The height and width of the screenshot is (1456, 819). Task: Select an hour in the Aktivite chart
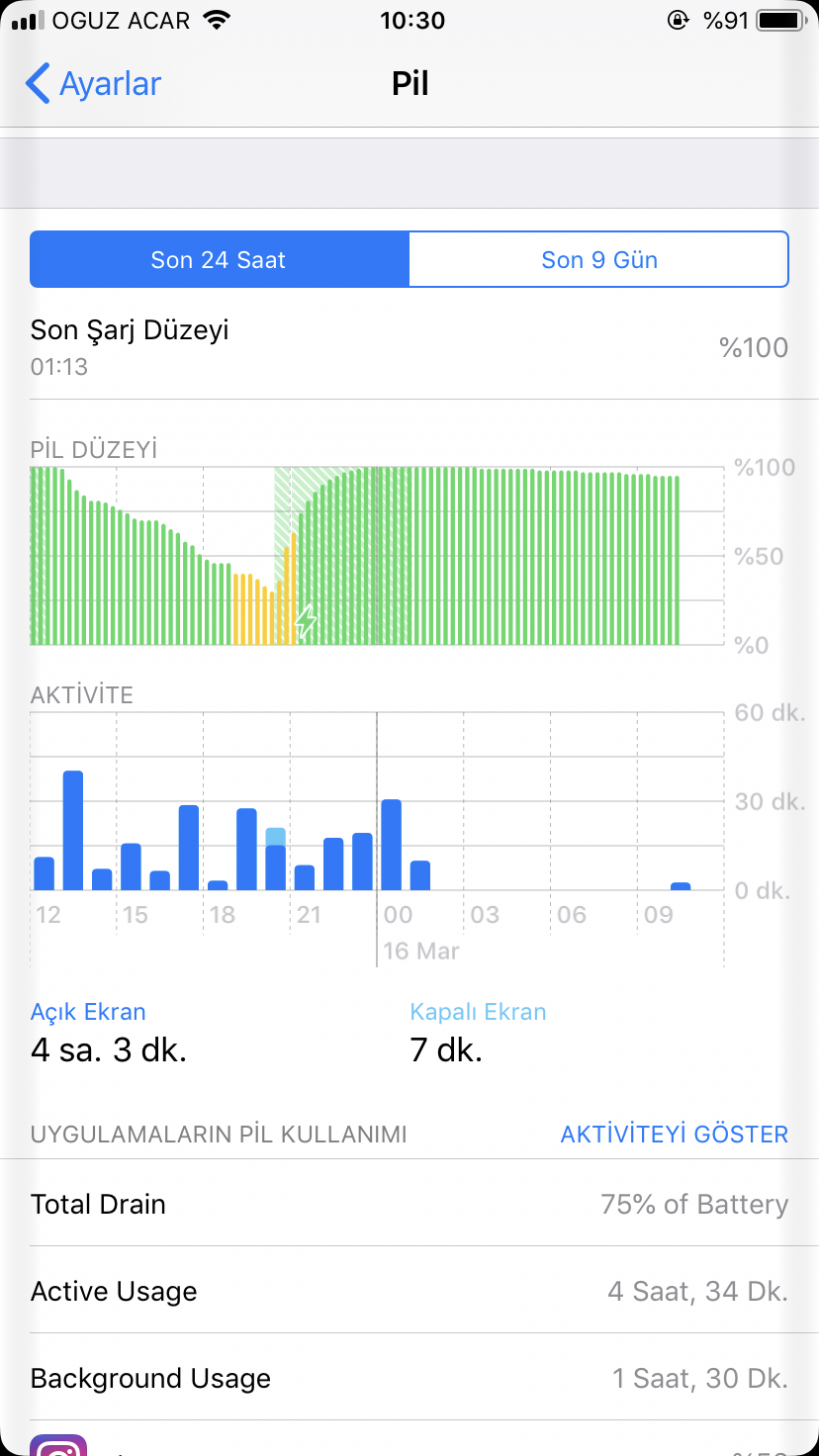[377, 802]
